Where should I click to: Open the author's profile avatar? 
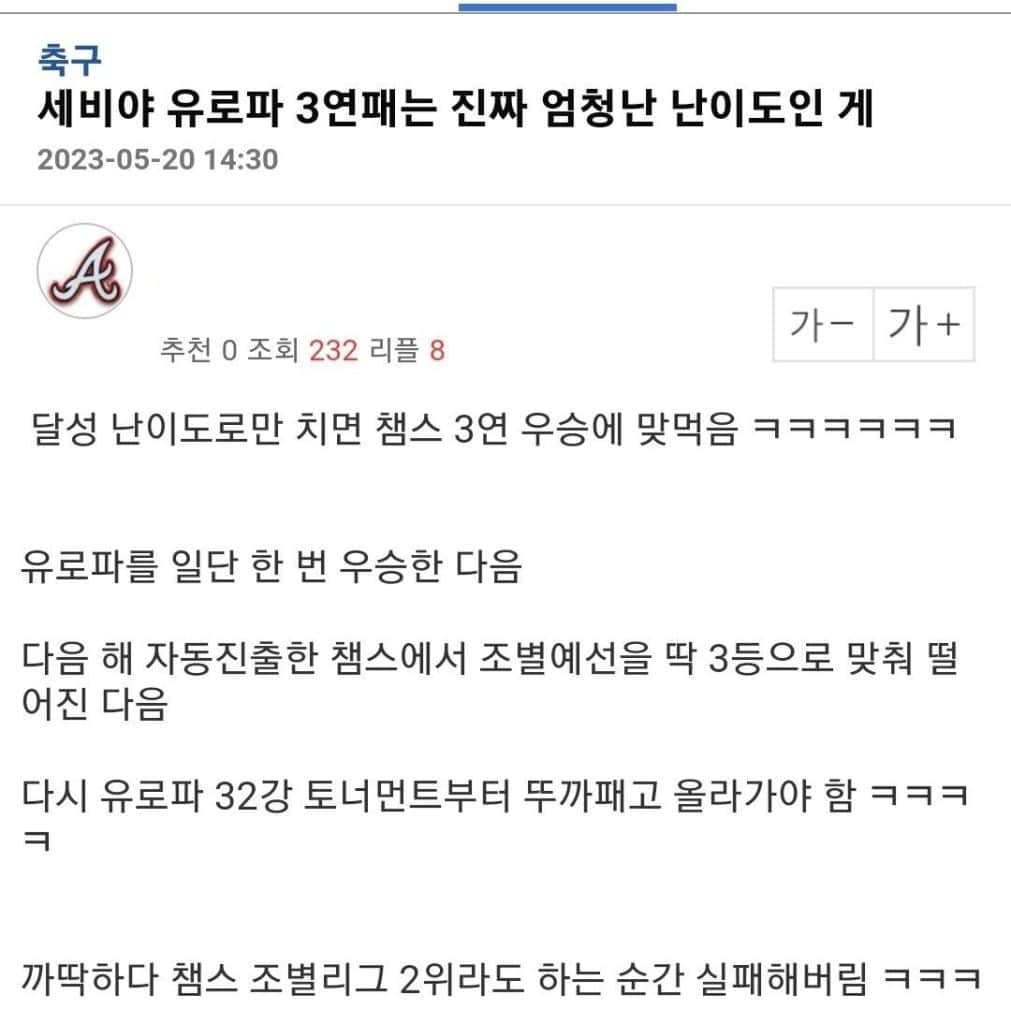(85, 271)
